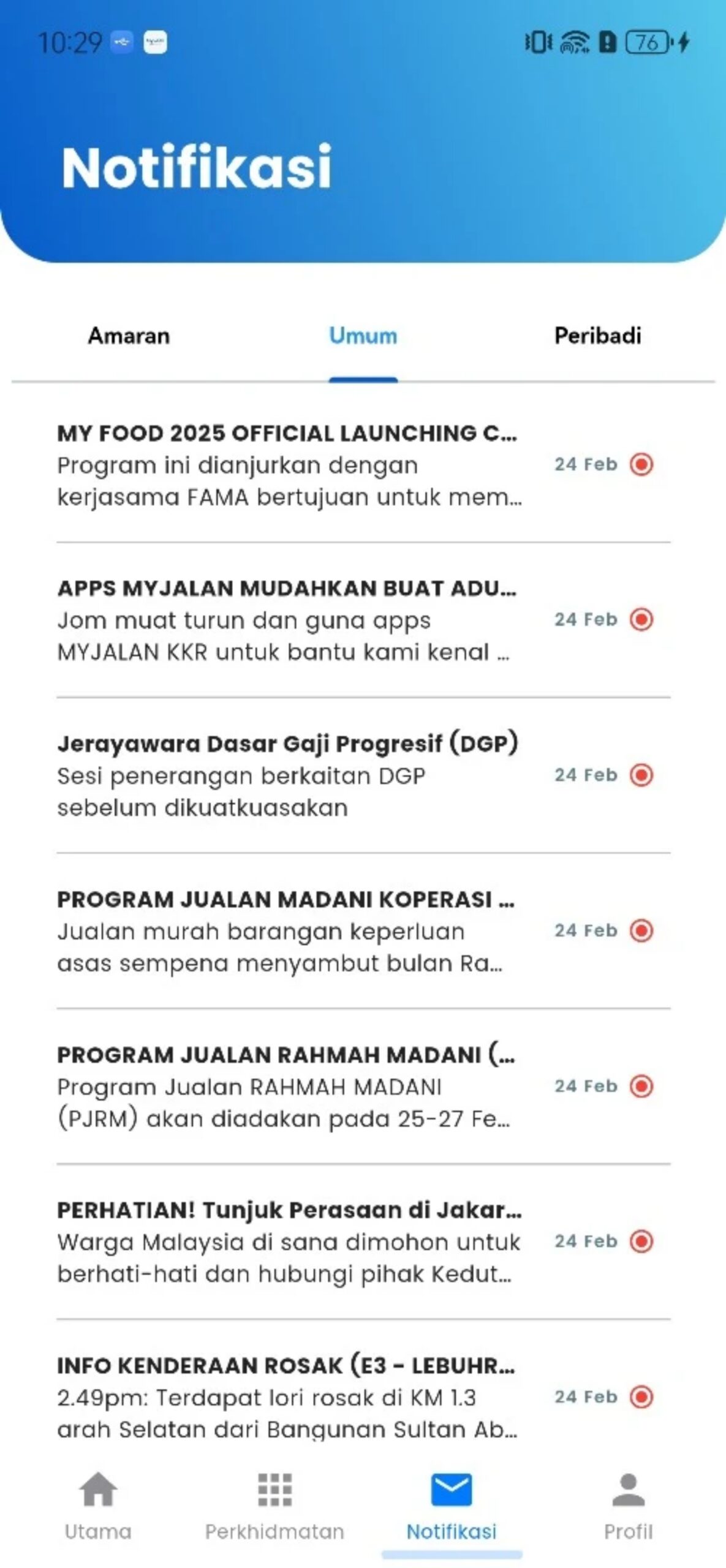Open the Peribadi tab
Image resolution: width=726 pixels, height=1568 pixels.
click(x=597, y=336)
